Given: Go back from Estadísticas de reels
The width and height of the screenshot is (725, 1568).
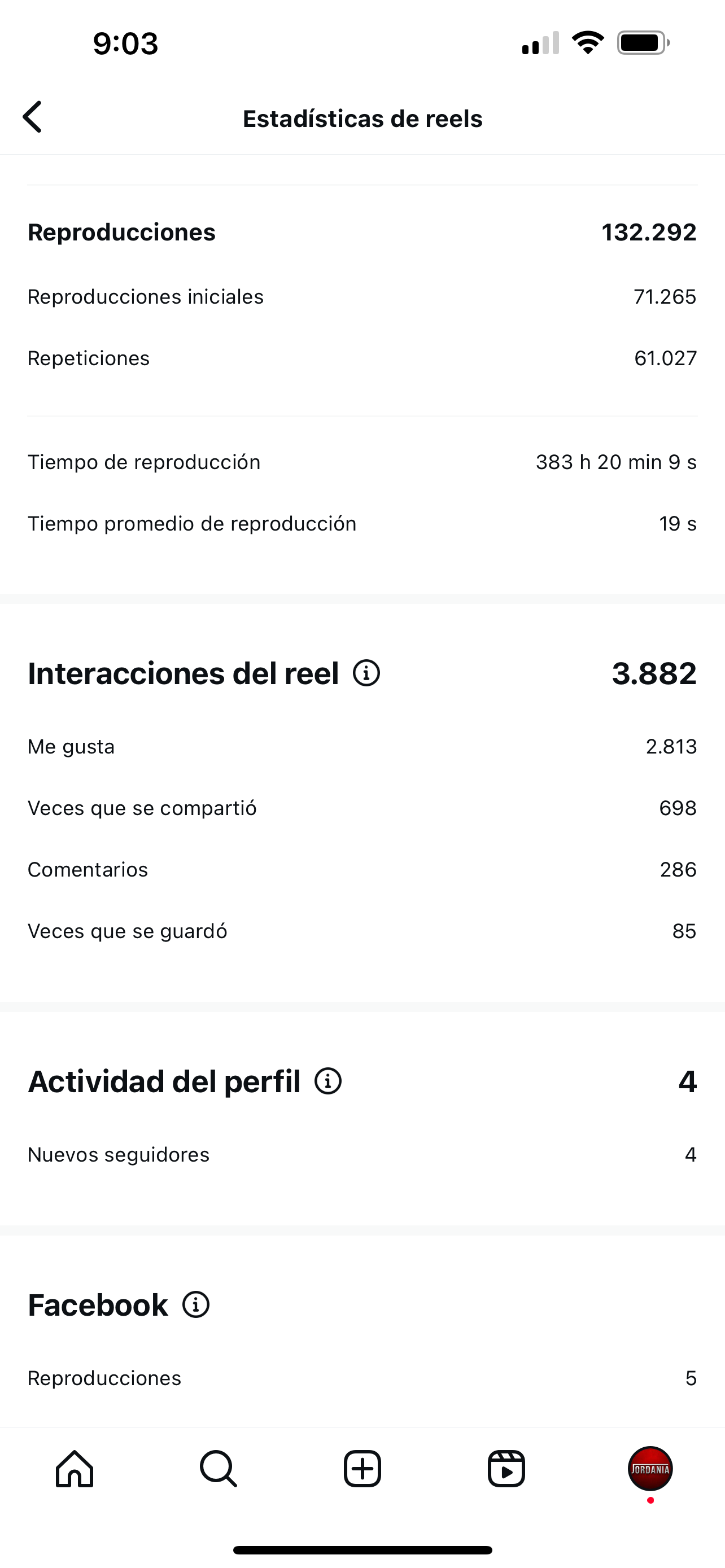Looking at the screenshot, I should pos(33,117).
